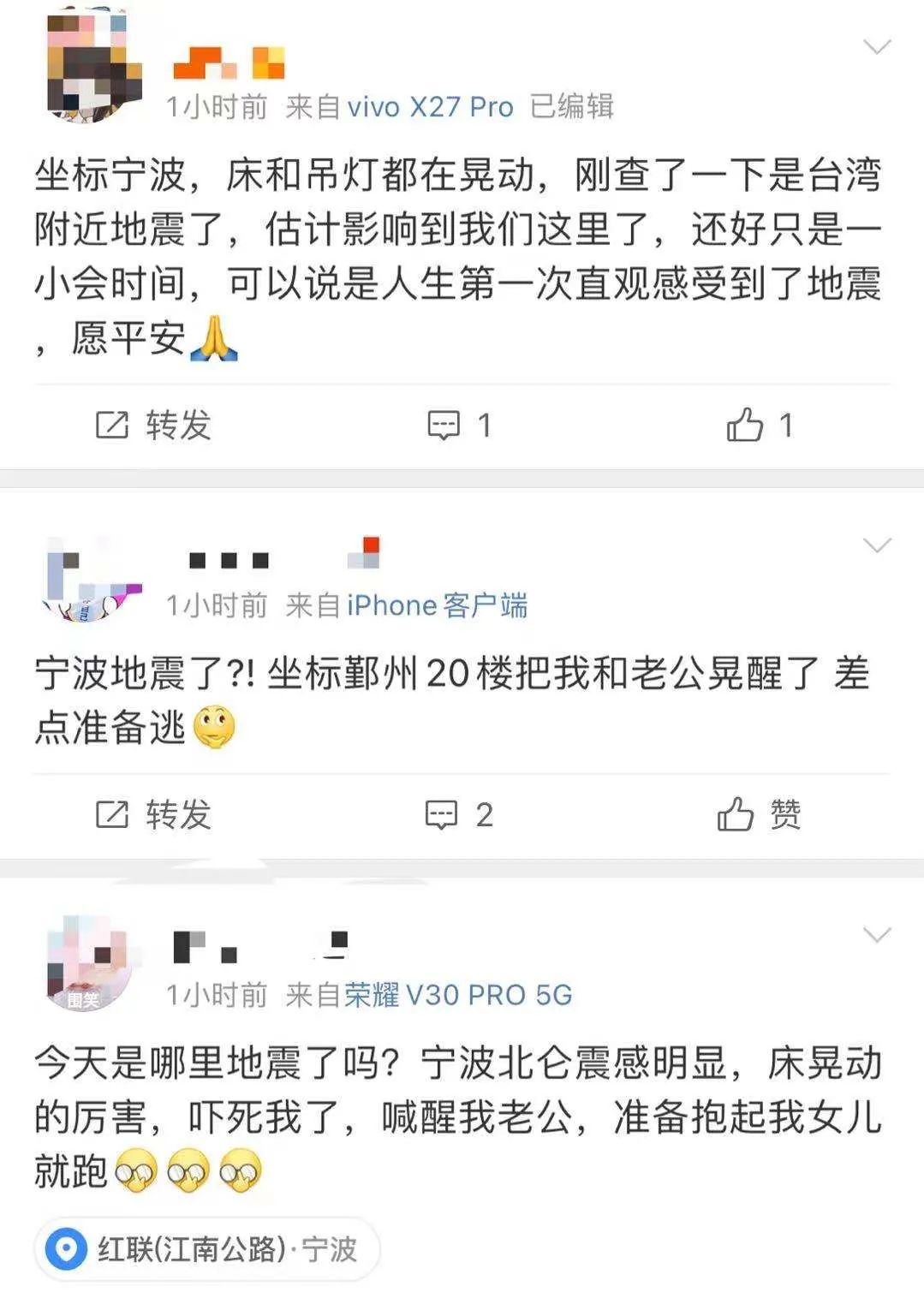This screenshot has width=924, height=1304.
Task: Repost the vivo X27 Pro user's post
Action: (153, 426)
